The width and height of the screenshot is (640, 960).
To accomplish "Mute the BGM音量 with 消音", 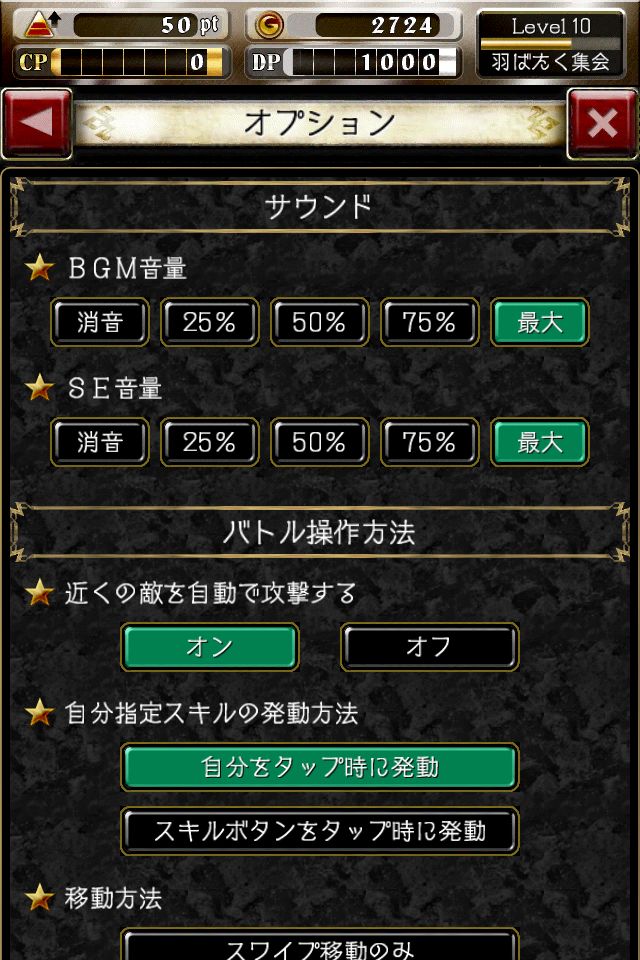I will 100,322.
